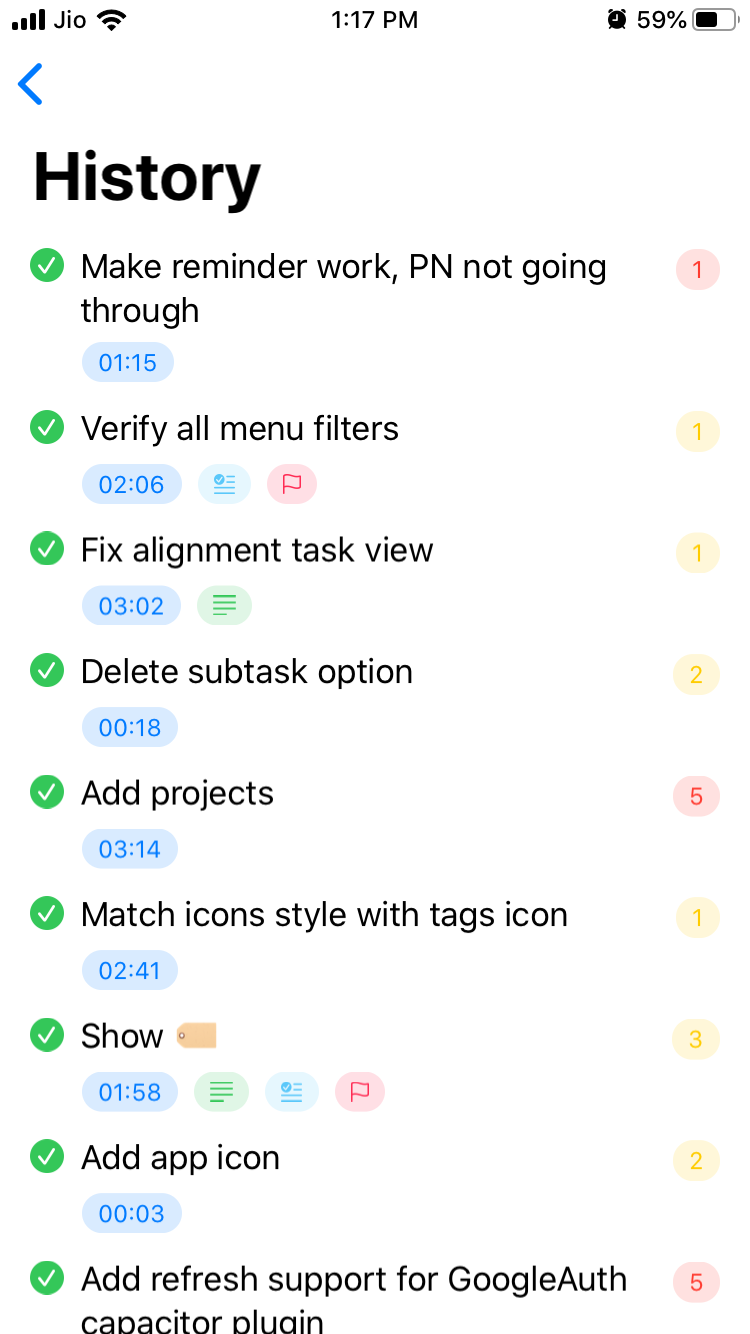Uncheck 'Match icons style with tags icon'
This screenshot has height=1334, width=750.
coord(46,914)
